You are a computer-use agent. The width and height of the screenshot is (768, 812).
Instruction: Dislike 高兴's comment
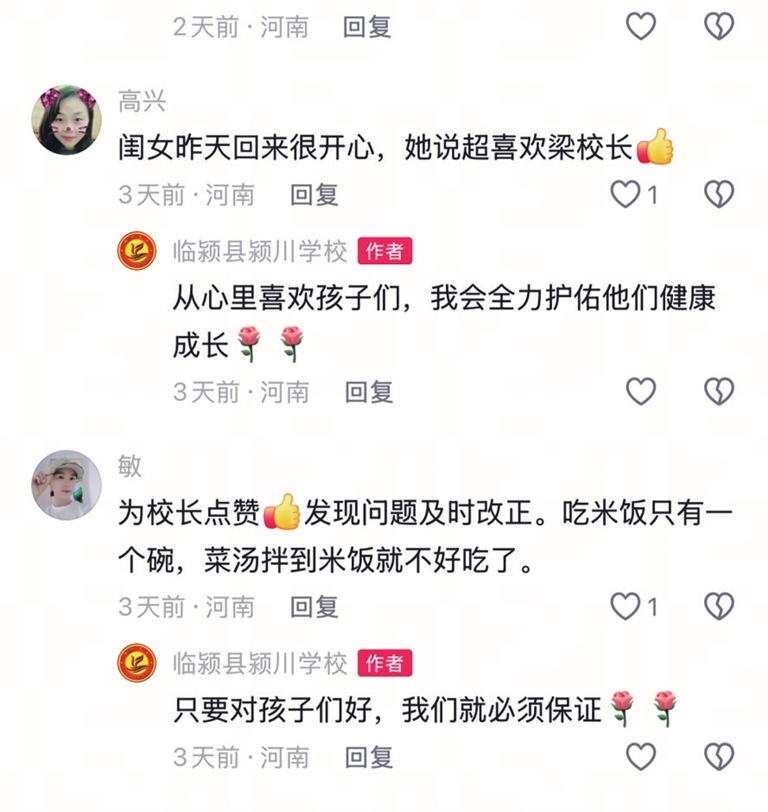click(x=719, y=194)
